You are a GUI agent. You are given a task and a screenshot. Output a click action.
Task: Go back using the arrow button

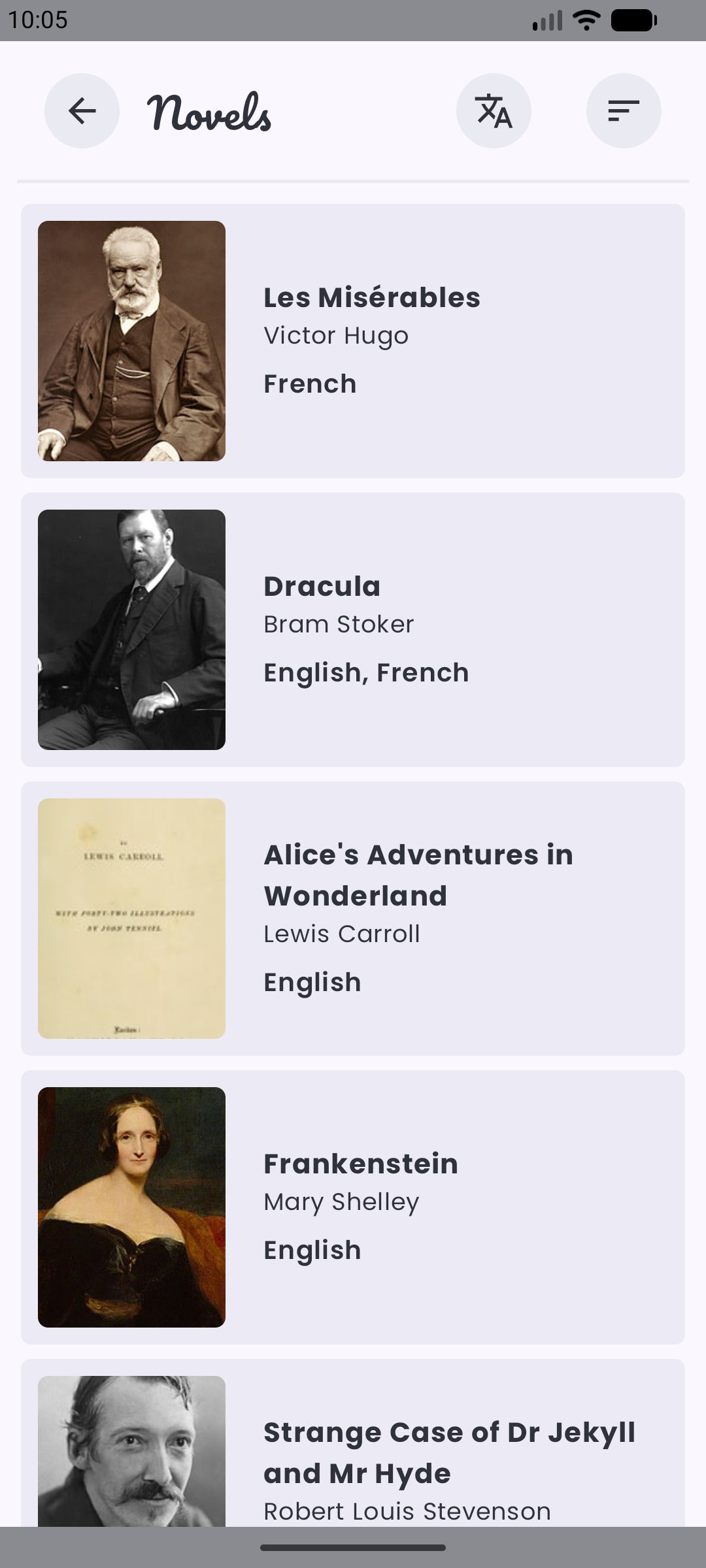tap(82, 110)
